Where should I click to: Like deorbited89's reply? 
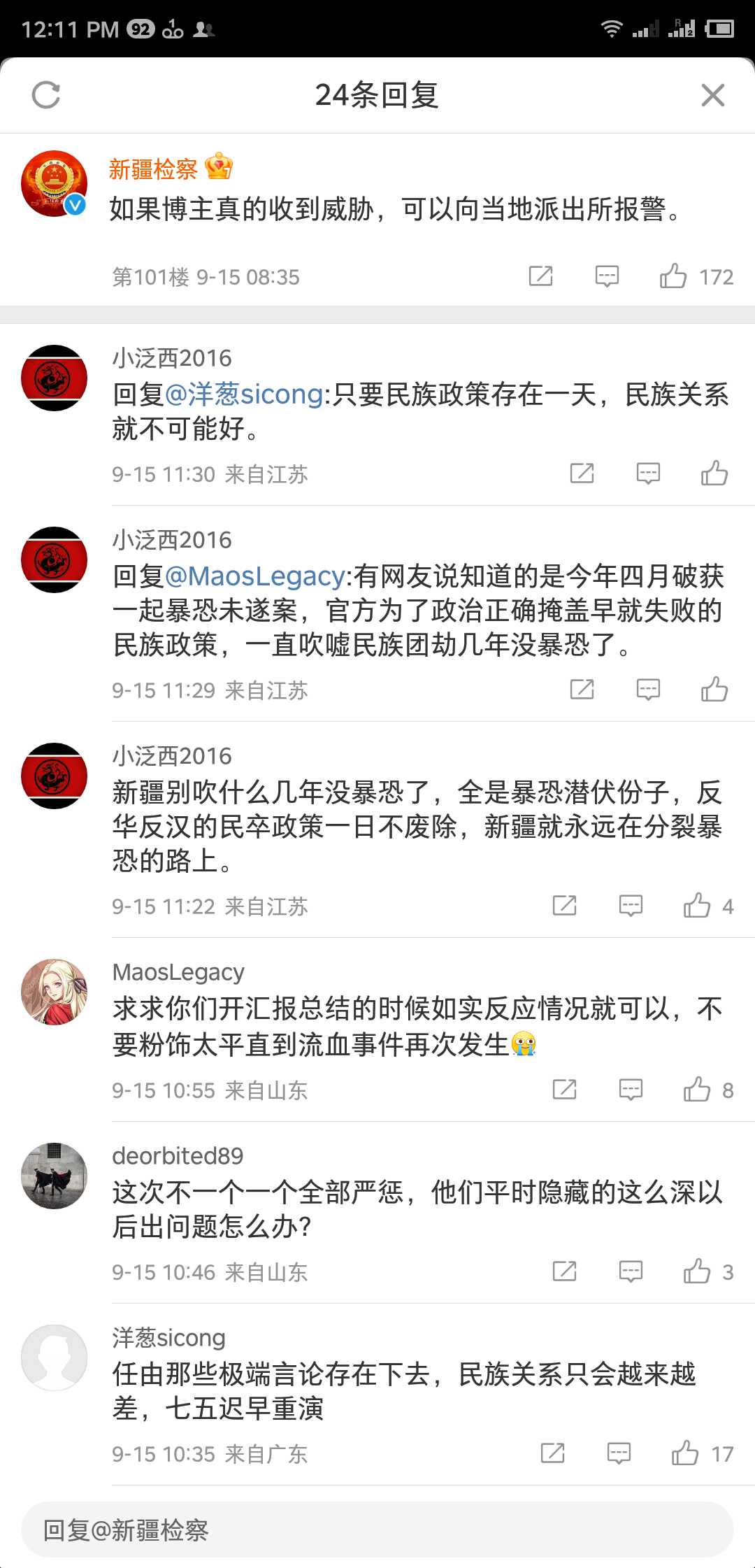tap(697, 1271)
